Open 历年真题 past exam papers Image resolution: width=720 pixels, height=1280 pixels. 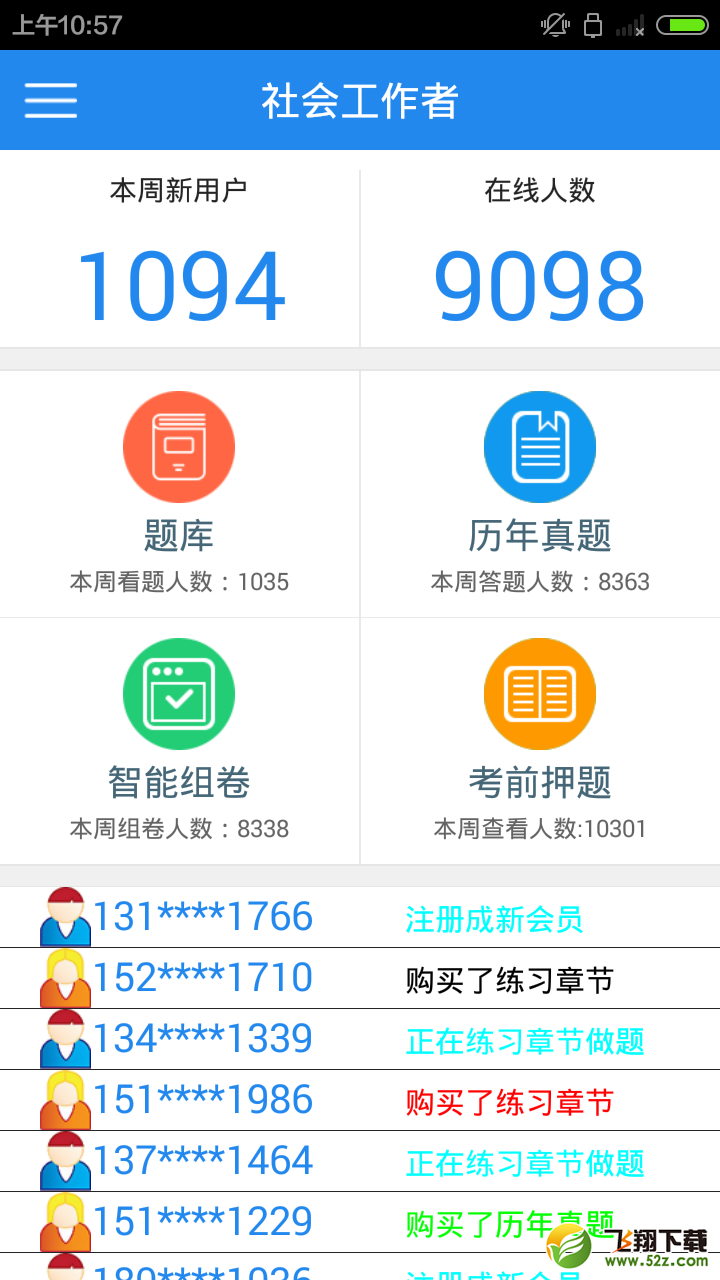[540, 494]
